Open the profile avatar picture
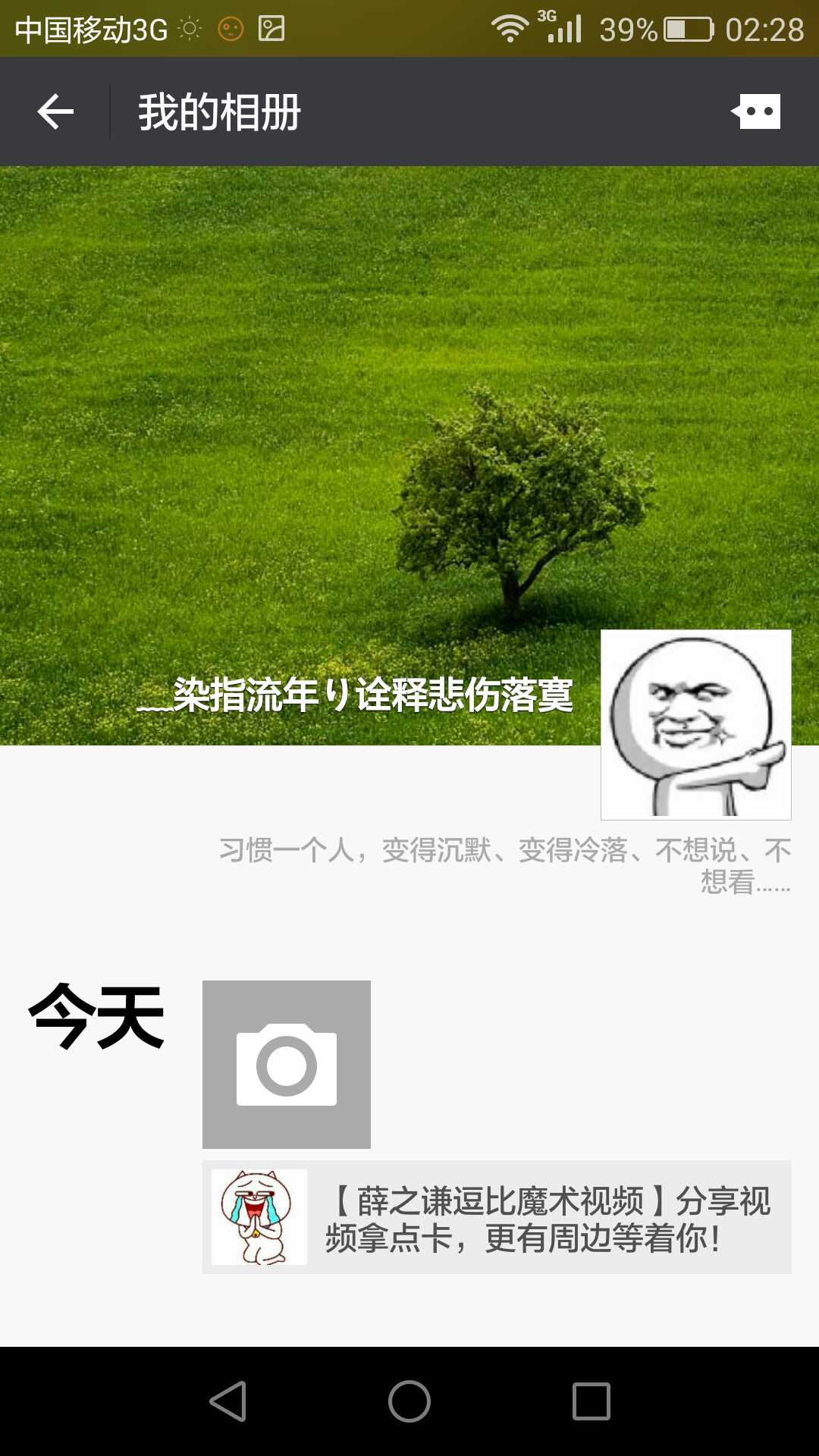The image size is (819, 1456). [x=695, y=724]
